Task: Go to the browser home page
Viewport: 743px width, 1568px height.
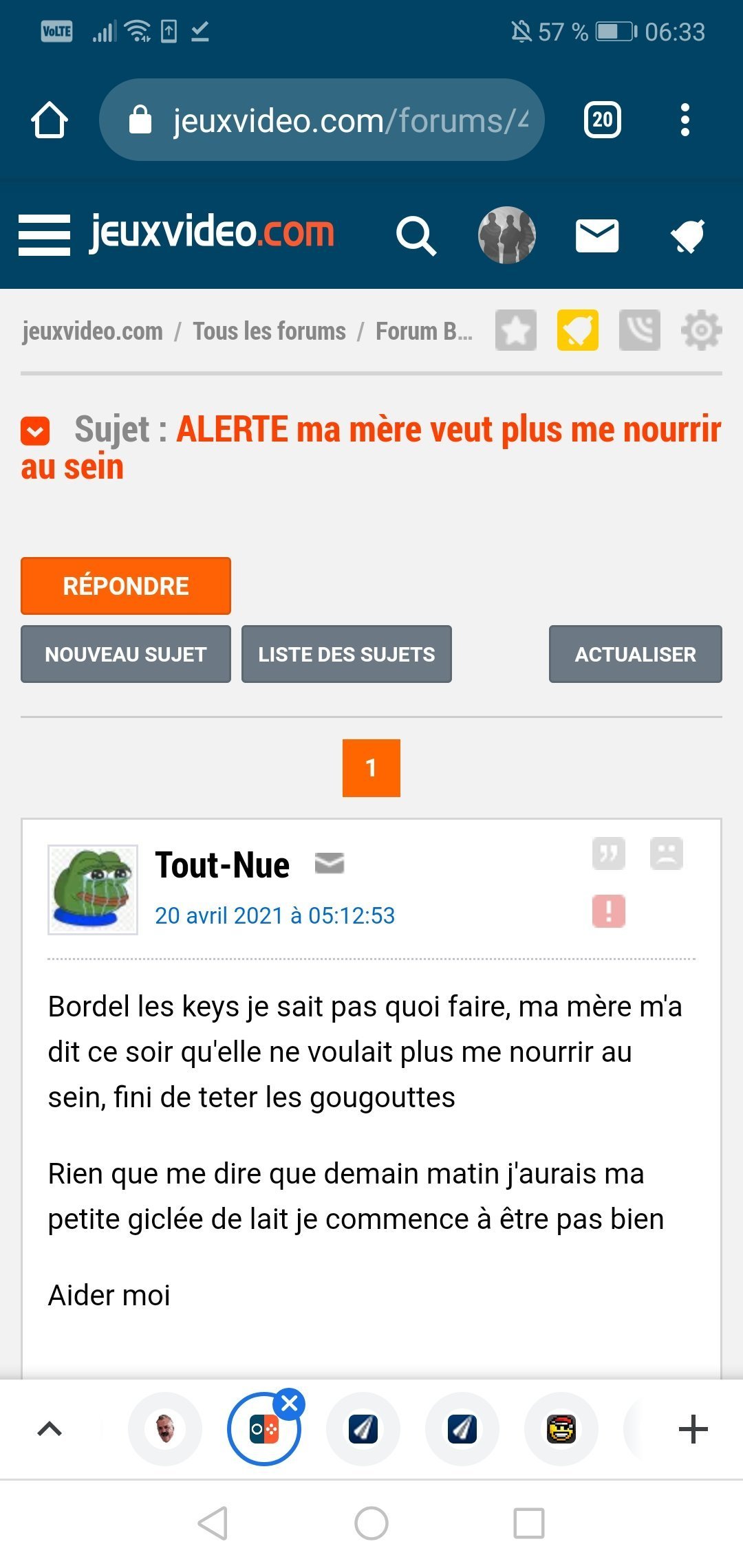Action: (50, 120)
